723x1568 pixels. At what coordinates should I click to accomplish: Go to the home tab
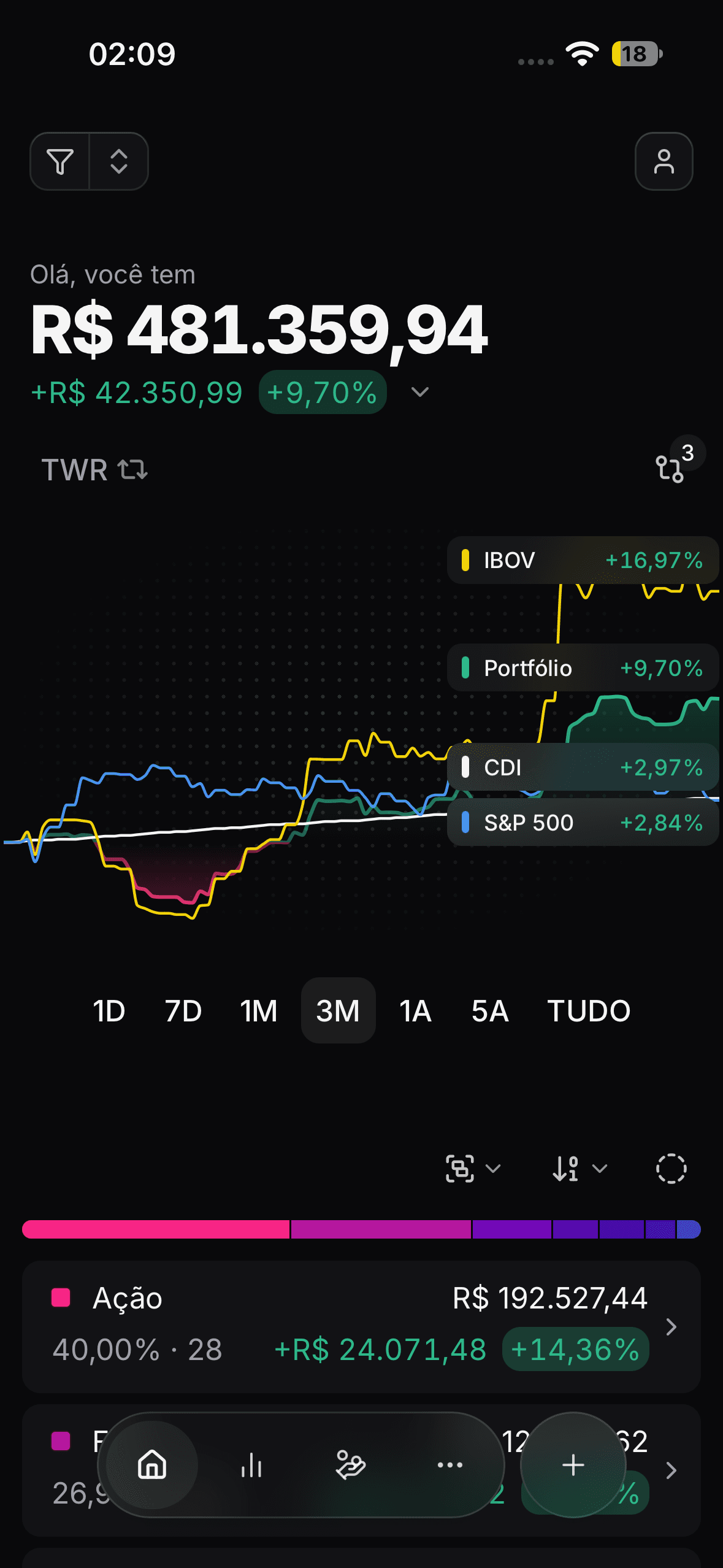point(152,1465)
